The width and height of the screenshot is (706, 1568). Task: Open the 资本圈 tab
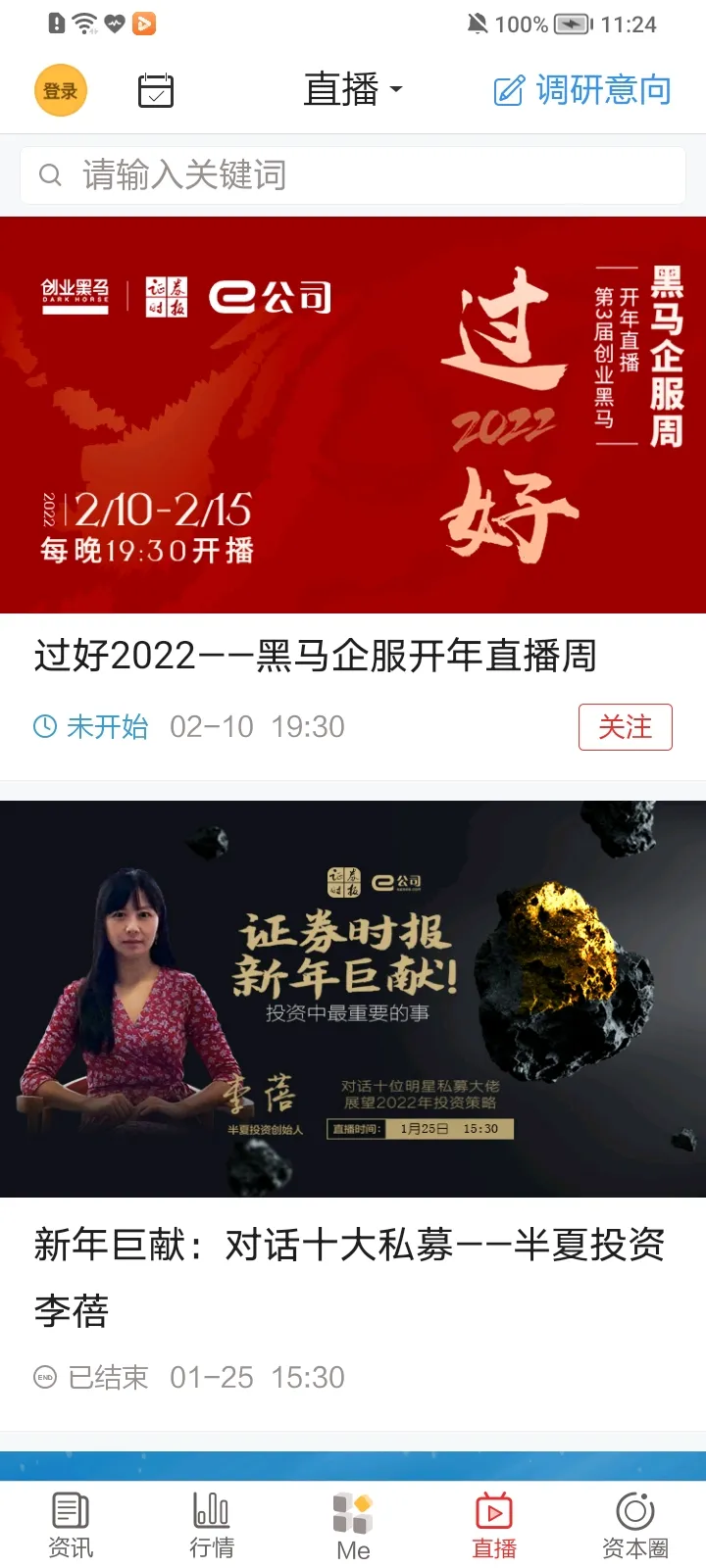[635, 1525]
